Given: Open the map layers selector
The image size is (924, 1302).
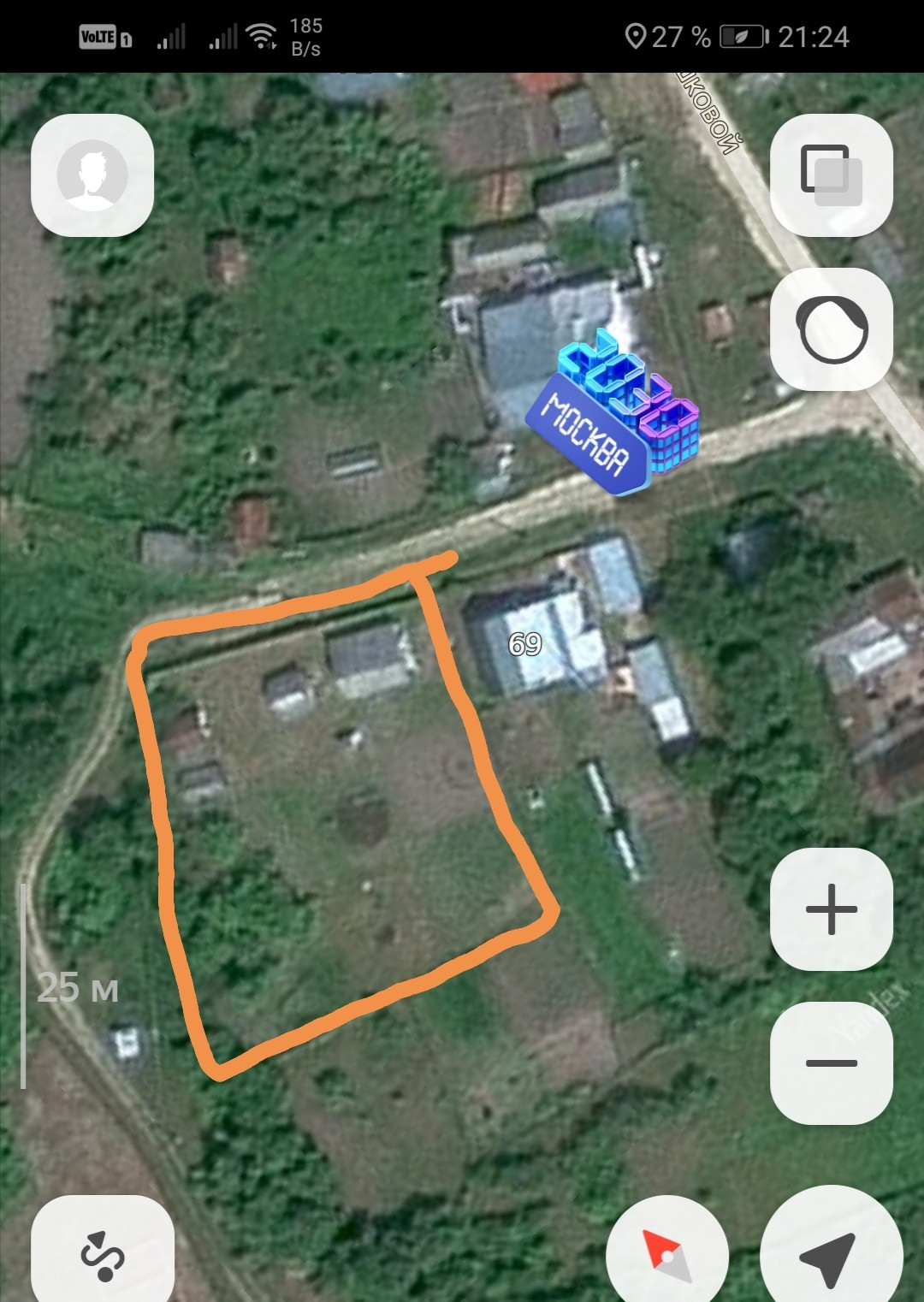Looking at the screenshot, I should (x=831, y=175).
